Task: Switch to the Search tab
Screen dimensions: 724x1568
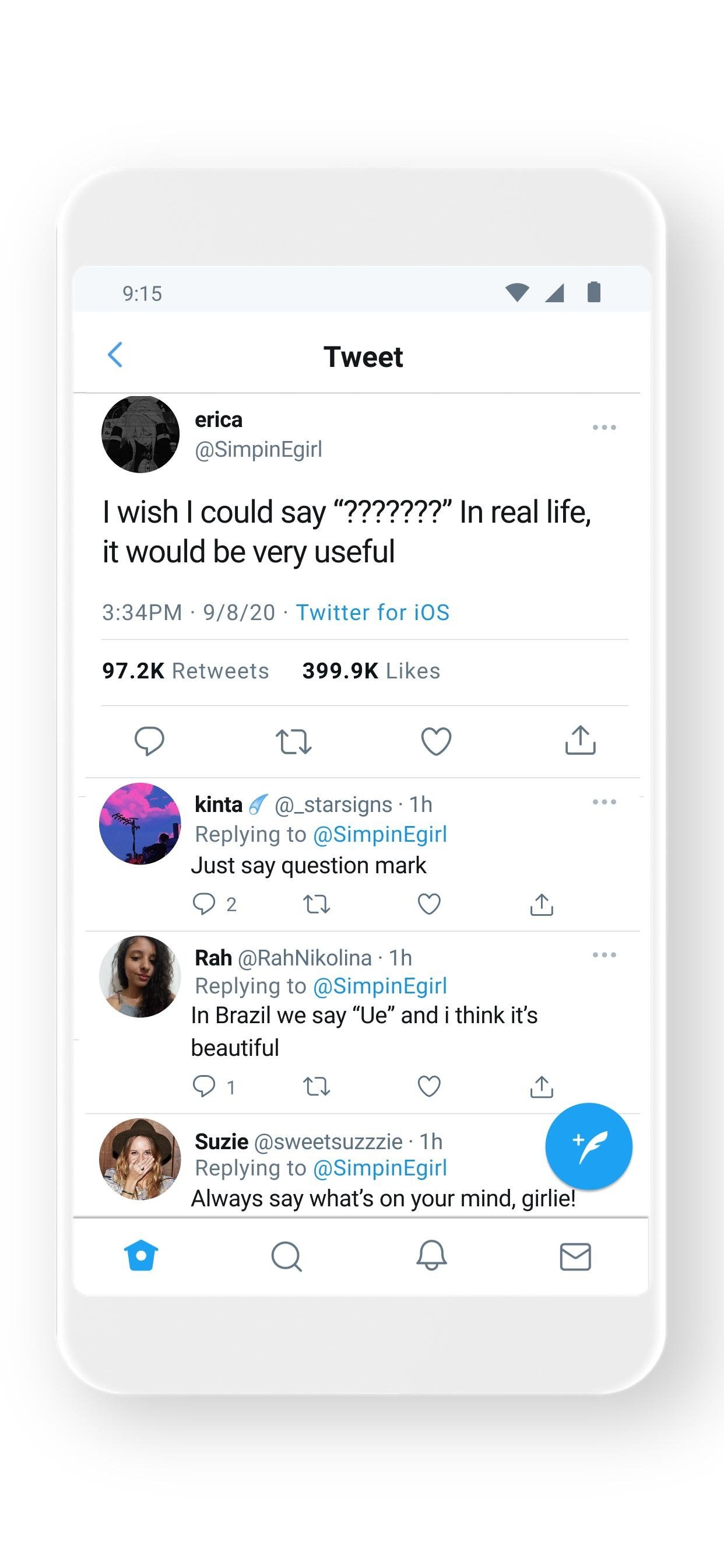Action: click(x=287, y=1256)
